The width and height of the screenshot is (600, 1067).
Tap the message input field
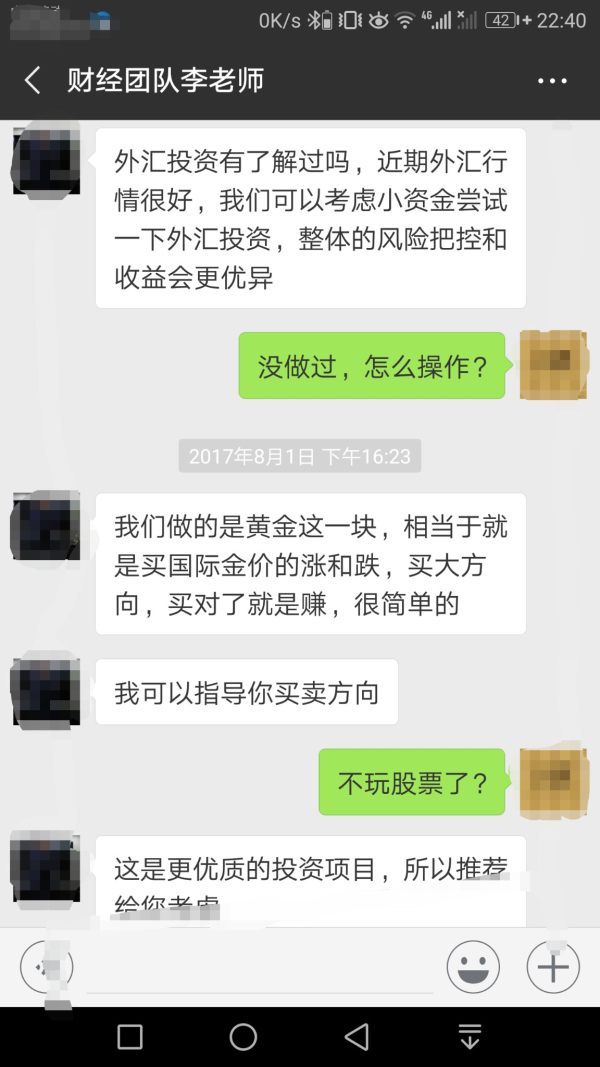tap(260, 967)
